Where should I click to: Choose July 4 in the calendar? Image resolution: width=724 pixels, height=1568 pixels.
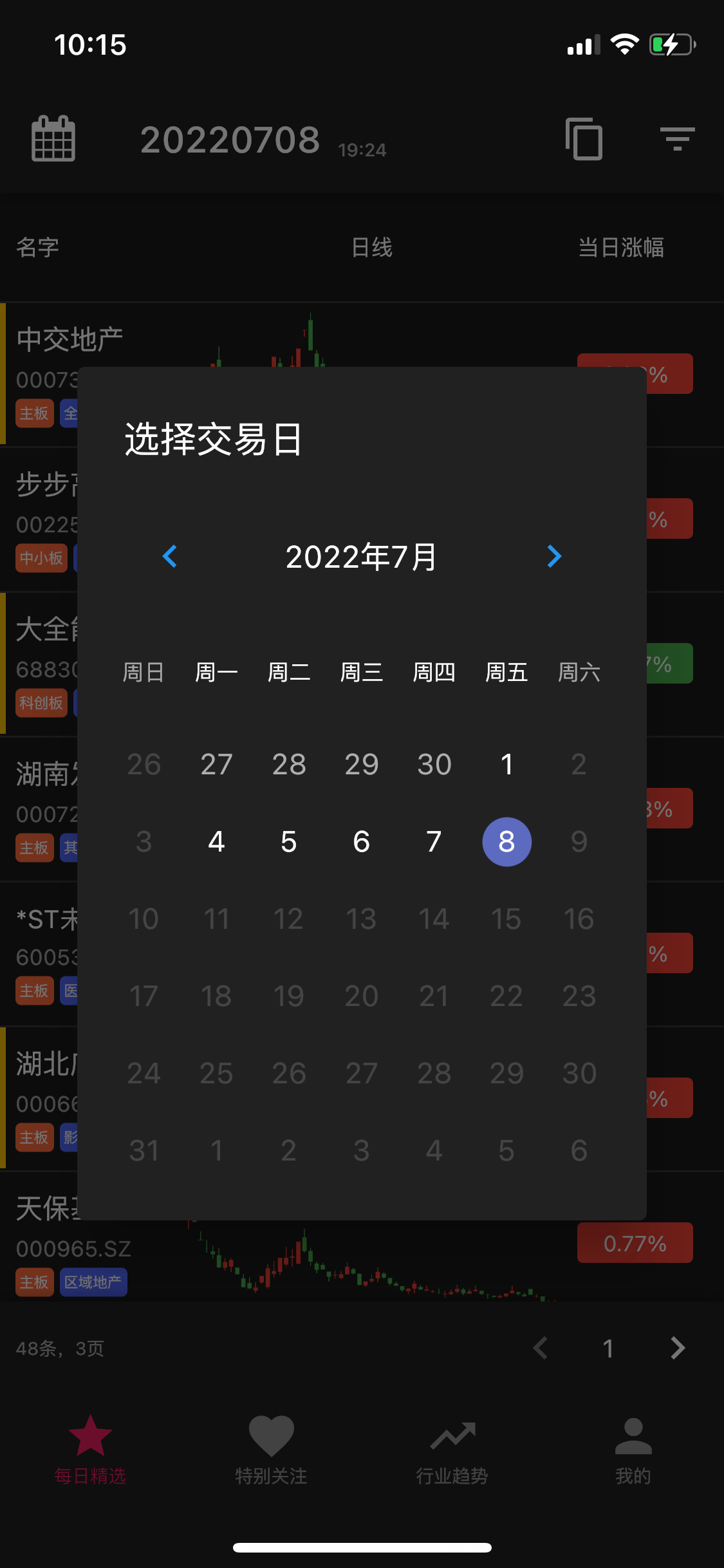pos(216,842)
